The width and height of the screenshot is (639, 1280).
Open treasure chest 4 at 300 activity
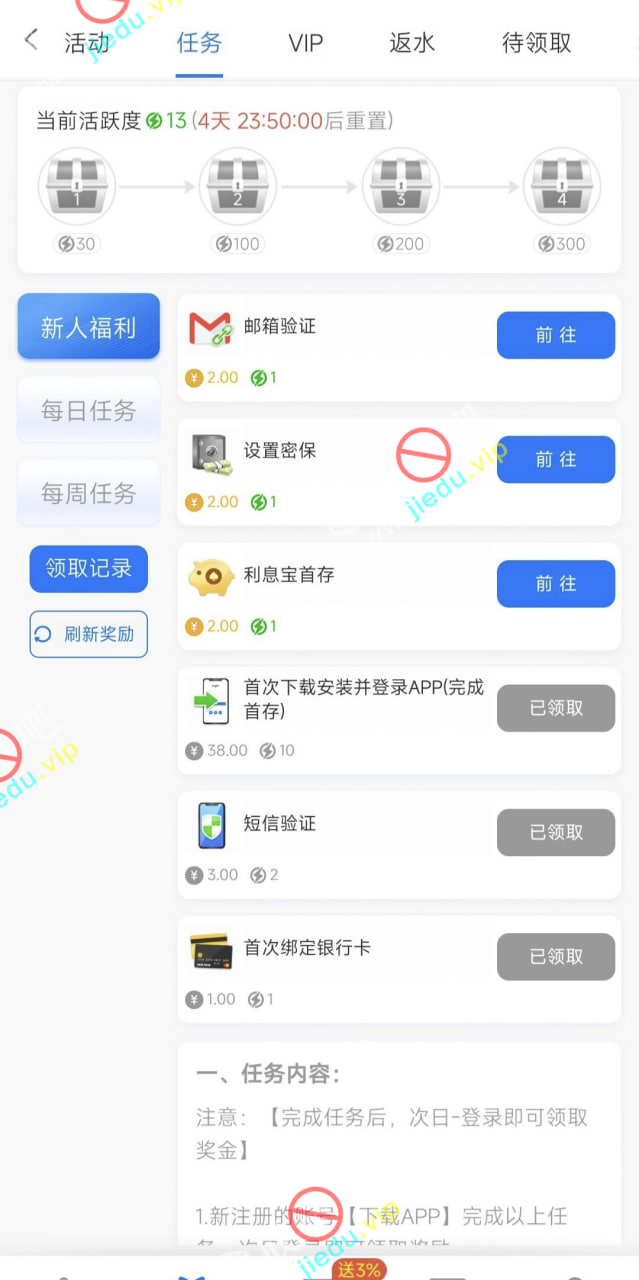coord(561,187)
